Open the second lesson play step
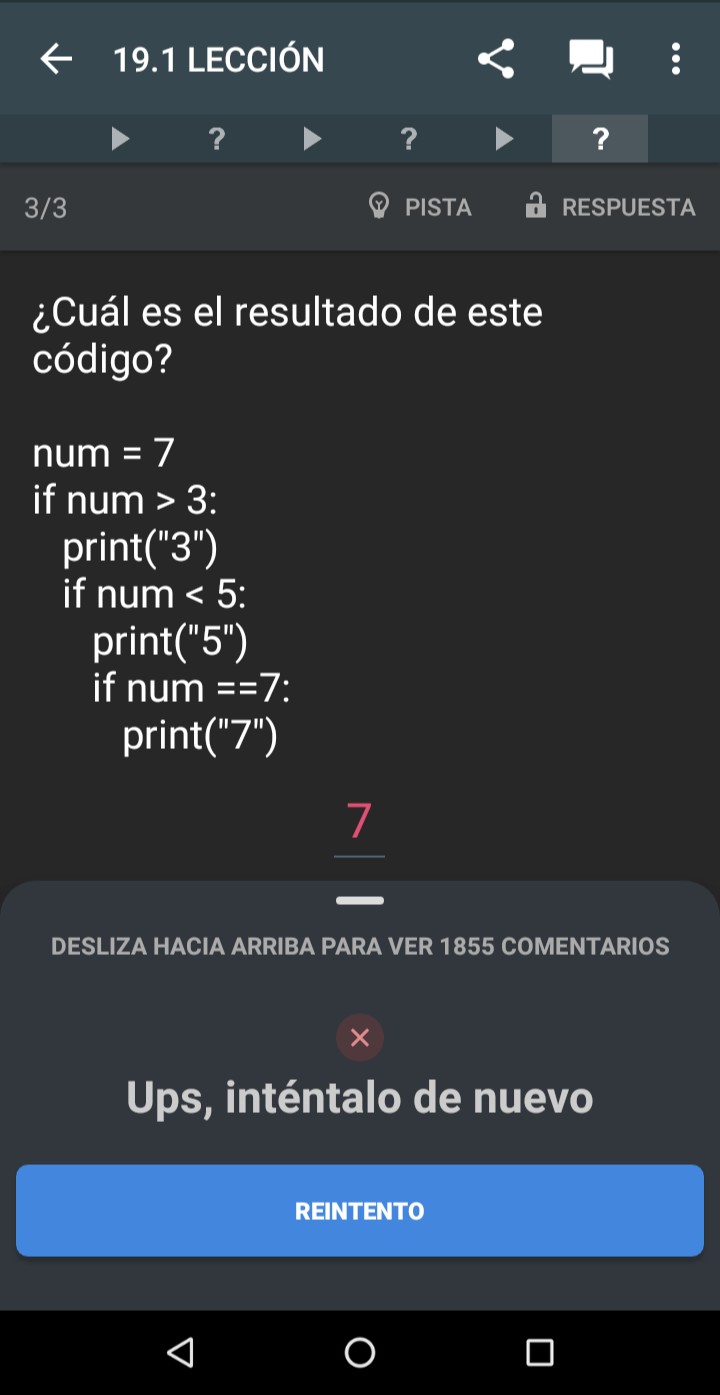 tap(312, 139)
